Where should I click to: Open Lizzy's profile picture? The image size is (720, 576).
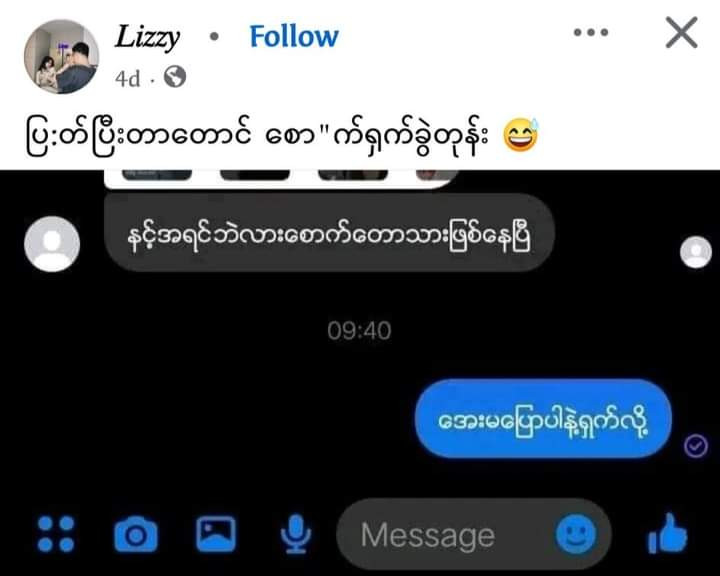61,56
